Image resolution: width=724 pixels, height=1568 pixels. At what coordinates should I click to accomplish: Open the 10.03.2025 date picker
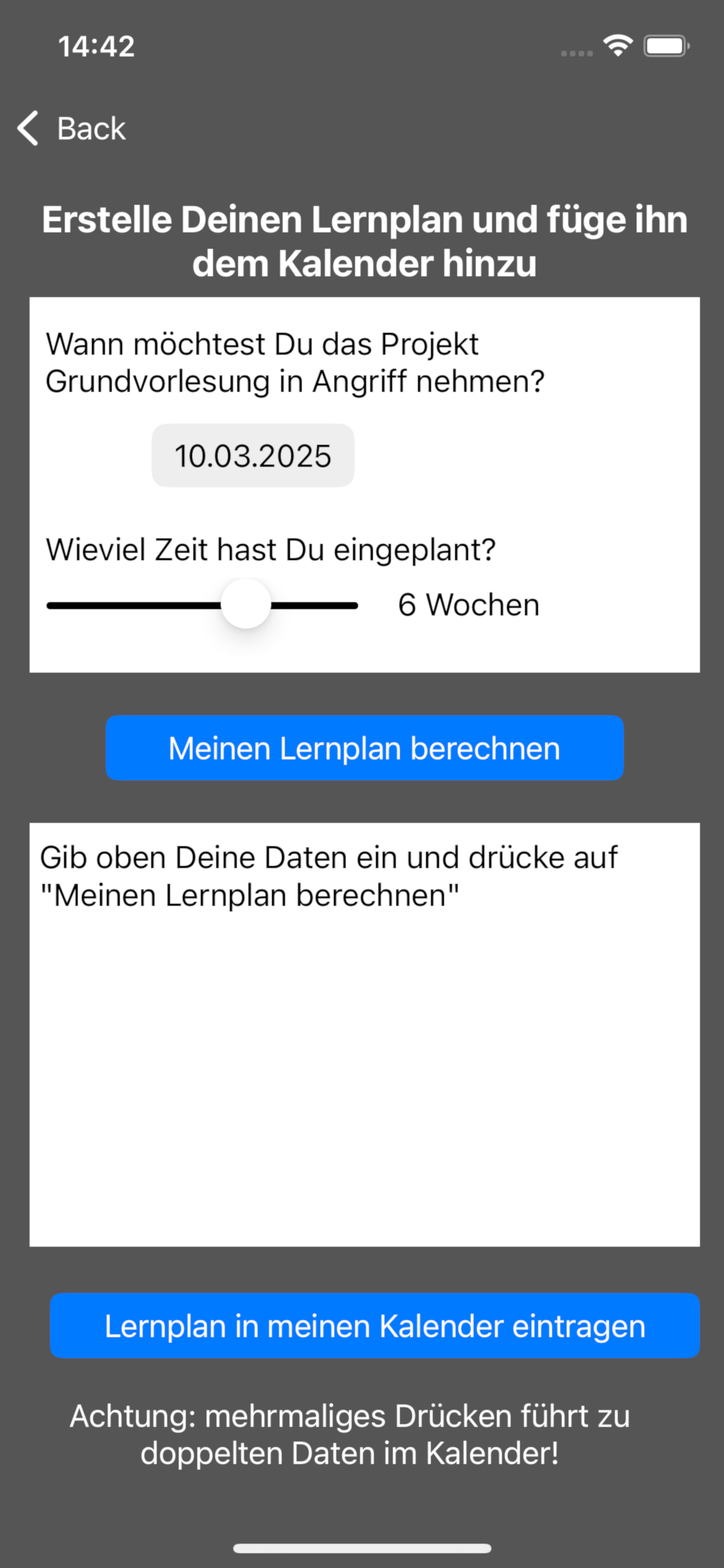pos(252,456)
